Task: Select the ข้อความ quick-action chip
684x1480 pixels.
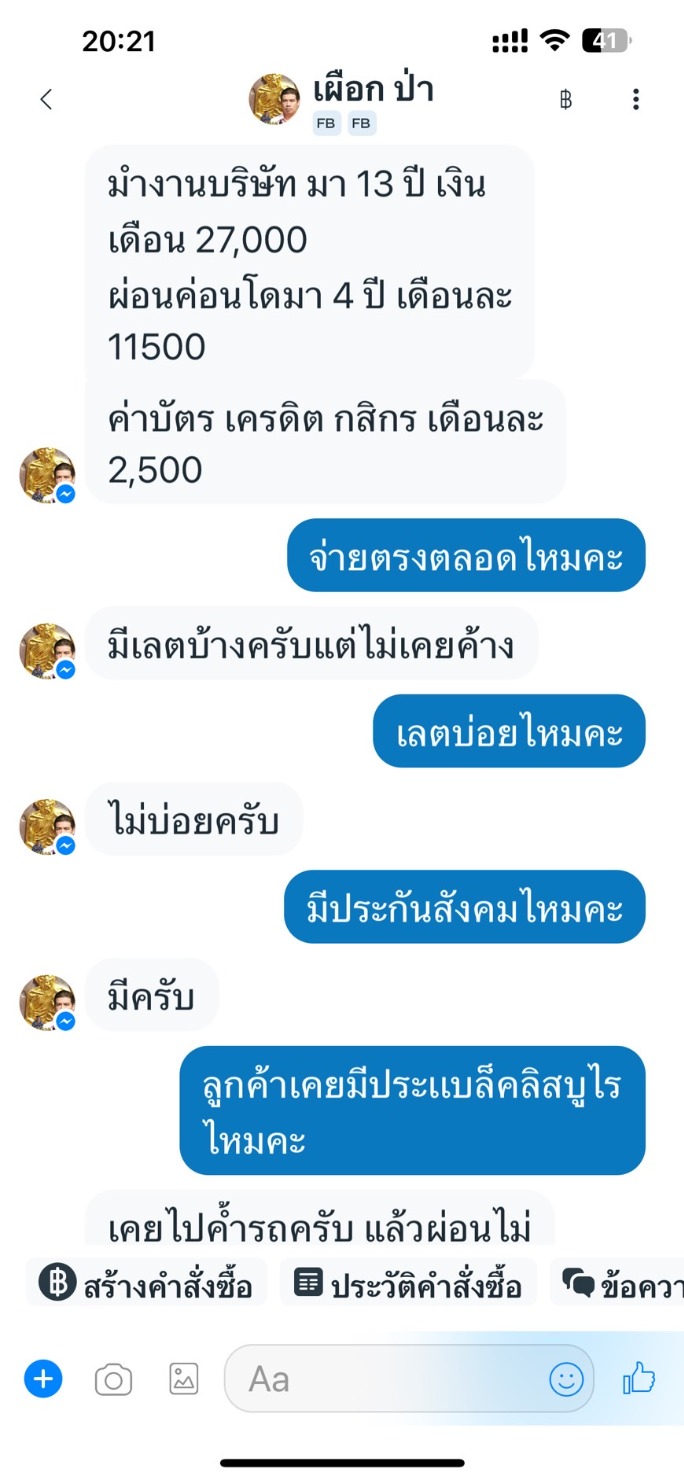Action: [620, 1283]
